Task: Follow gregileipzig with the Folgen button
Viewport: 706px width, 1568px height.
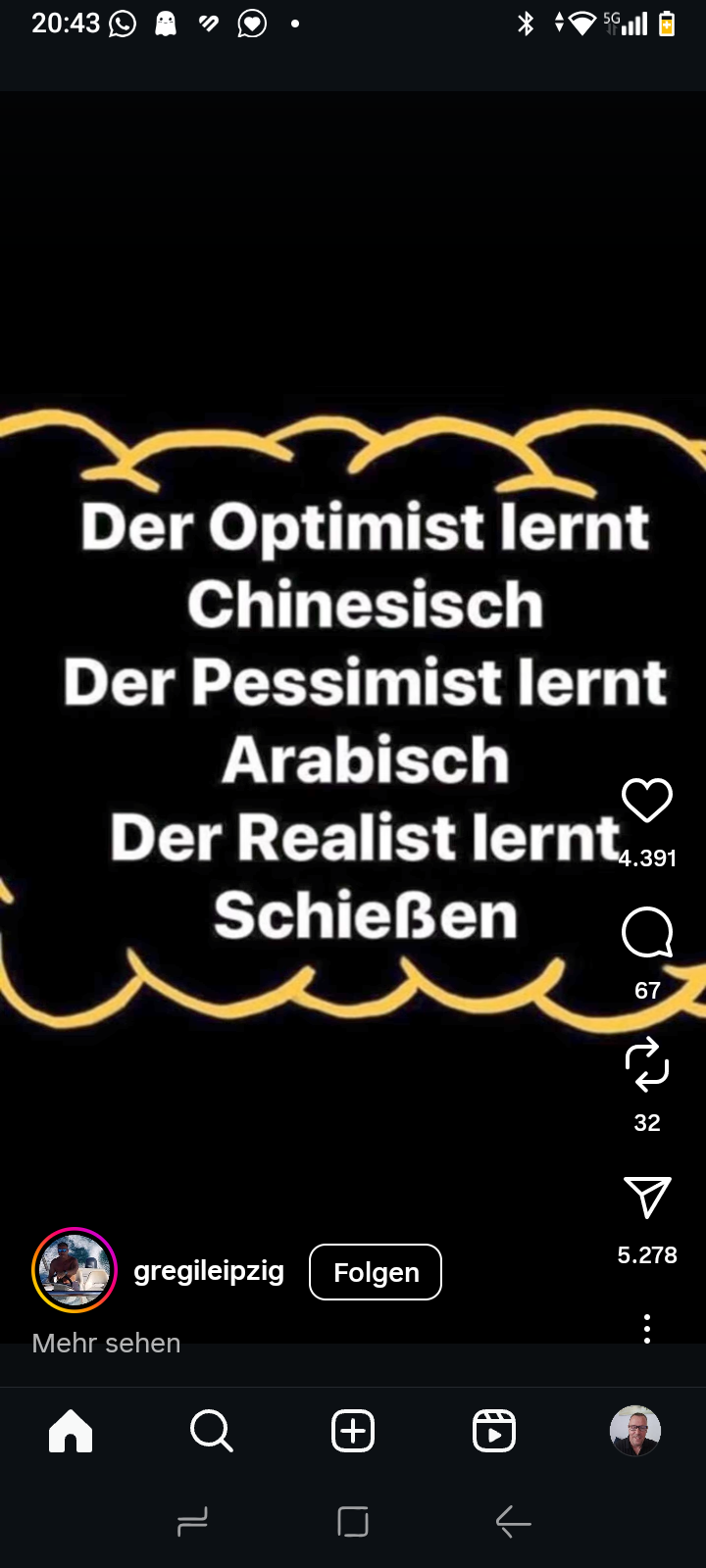Action: pos(376,1272)
